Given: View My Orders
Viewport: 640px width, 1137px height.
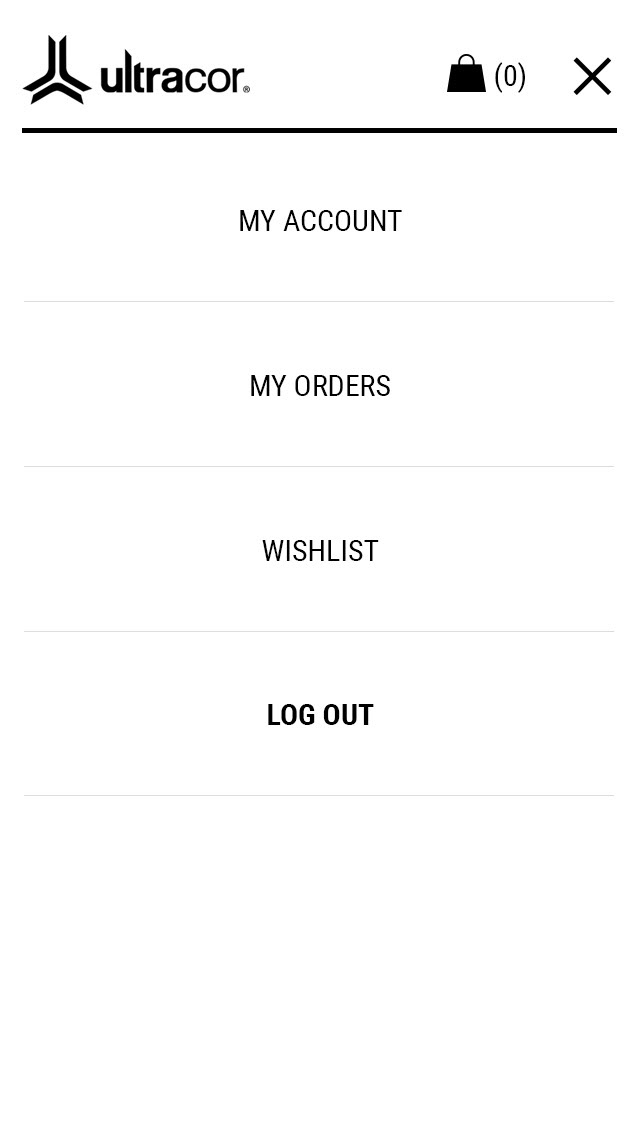Looking at the screenshot, I should click(320, 386).
